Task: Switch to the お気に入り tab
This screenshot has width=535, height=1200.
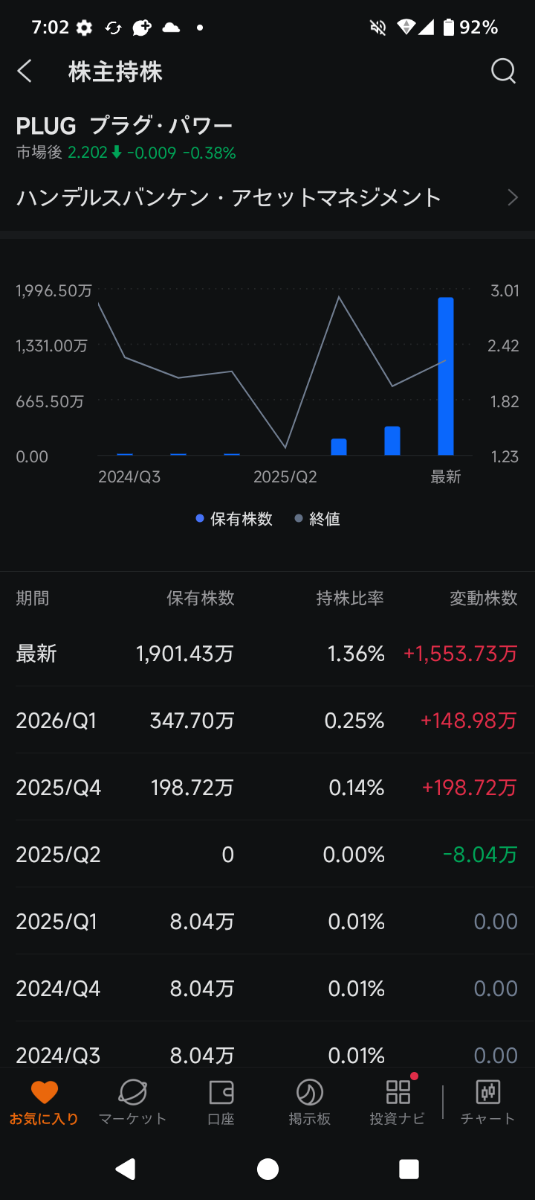Action: [44, 1103]
